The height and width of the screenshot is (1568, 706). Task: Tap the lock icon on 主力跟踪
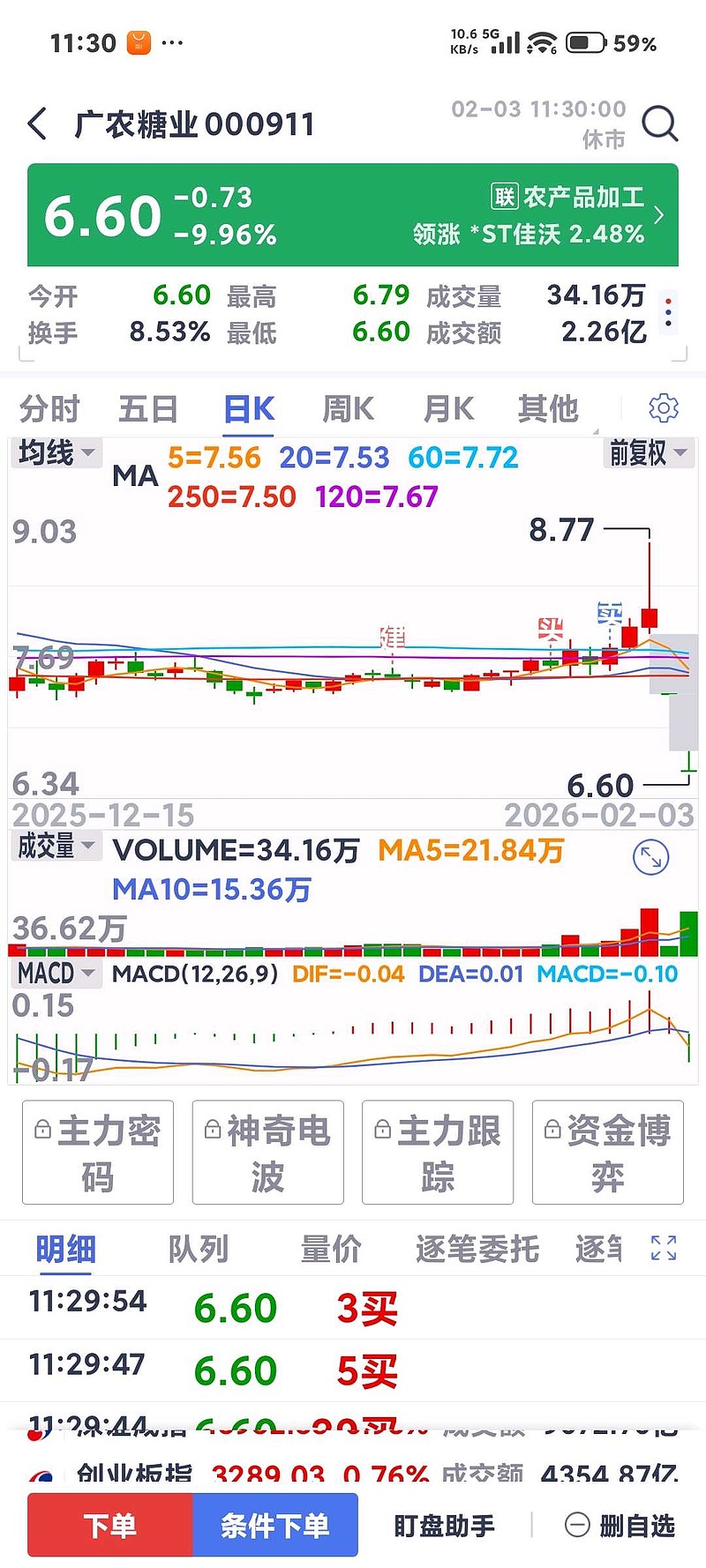pos(382,1129)
